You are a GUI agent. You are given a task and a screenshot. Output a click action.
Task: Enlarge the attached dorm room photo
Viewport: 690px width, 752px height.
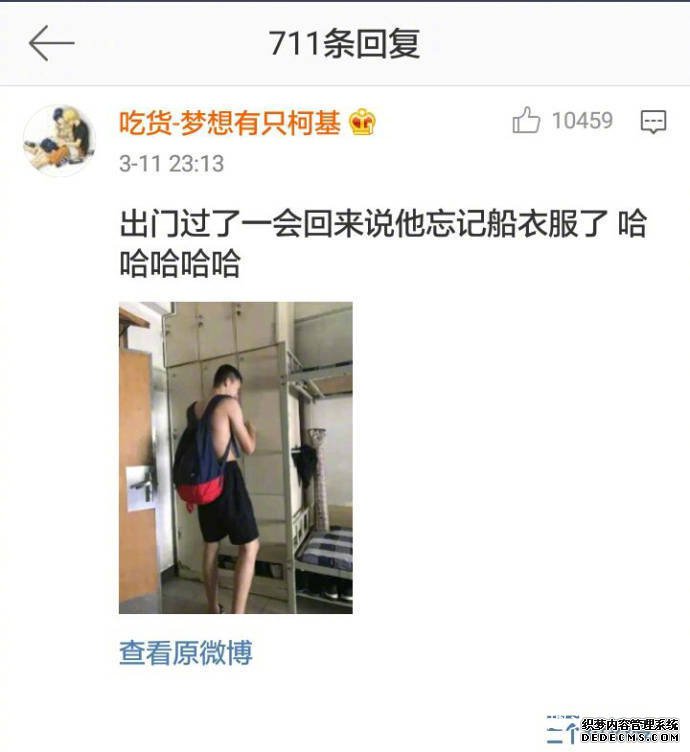(x=235, y=458)
